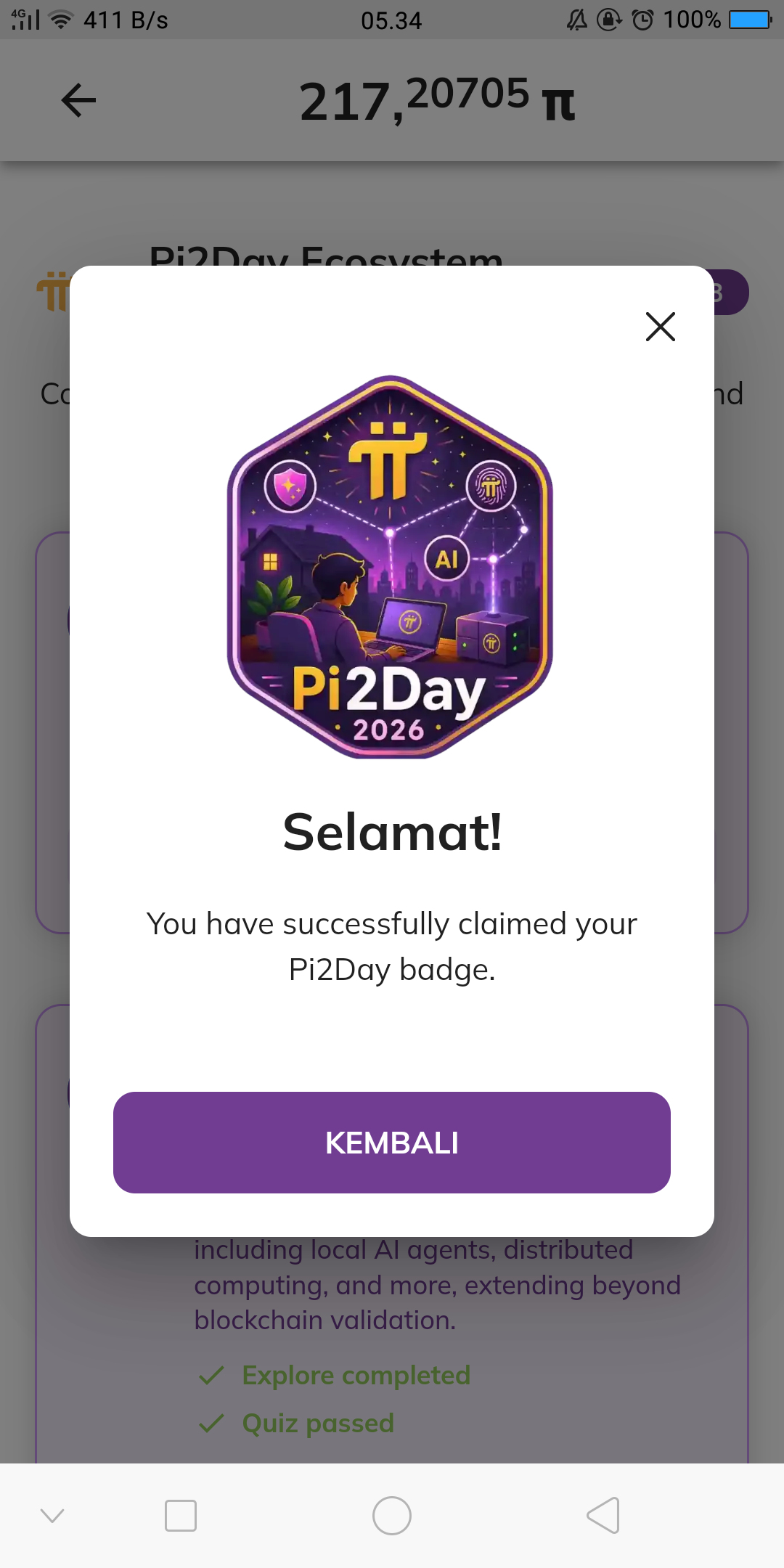Open recent apps from navigation bar
The height and width of the screenshot is (1568, 784).
pyautogui.click(x=181, y=1516)
